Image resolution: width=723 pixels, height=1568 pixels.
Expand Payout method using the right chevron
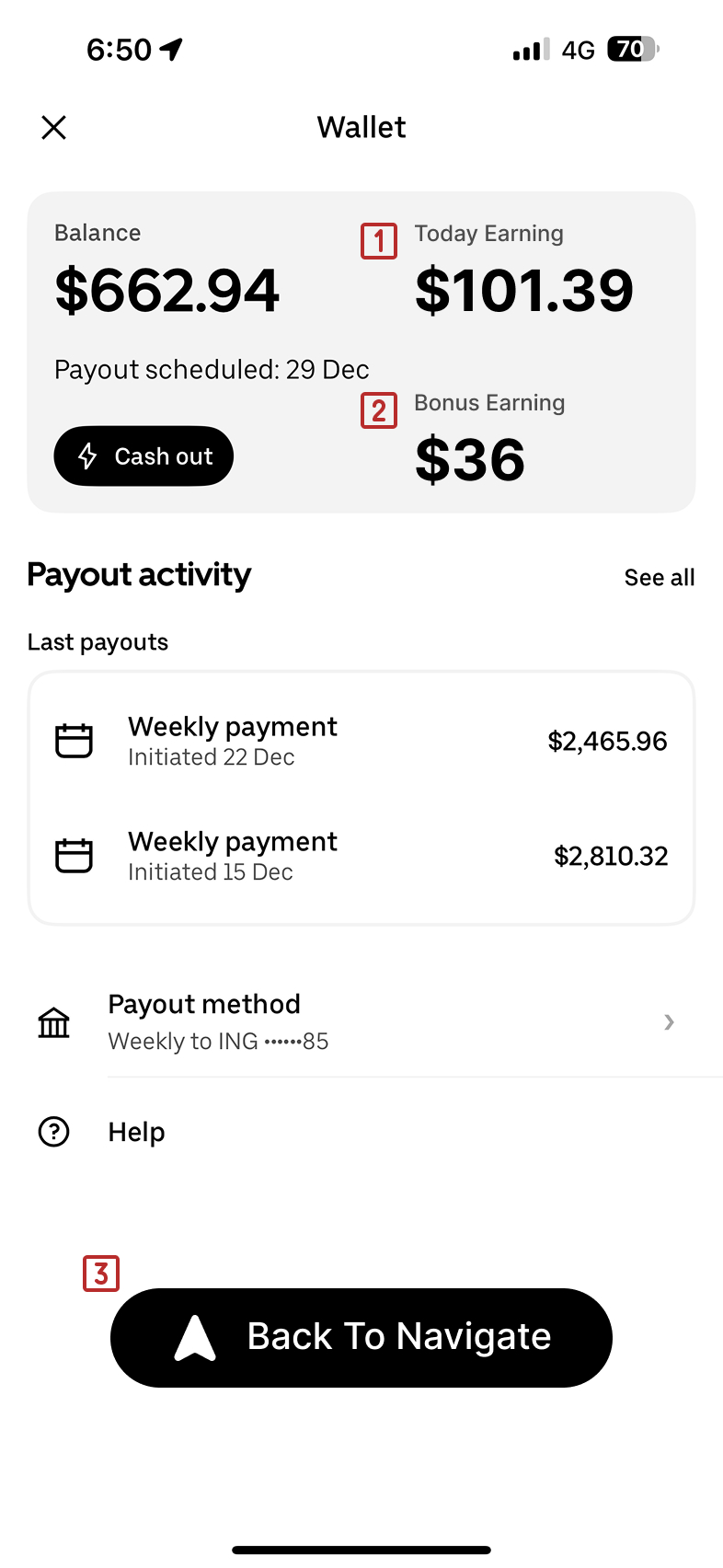click(669, 1021)
